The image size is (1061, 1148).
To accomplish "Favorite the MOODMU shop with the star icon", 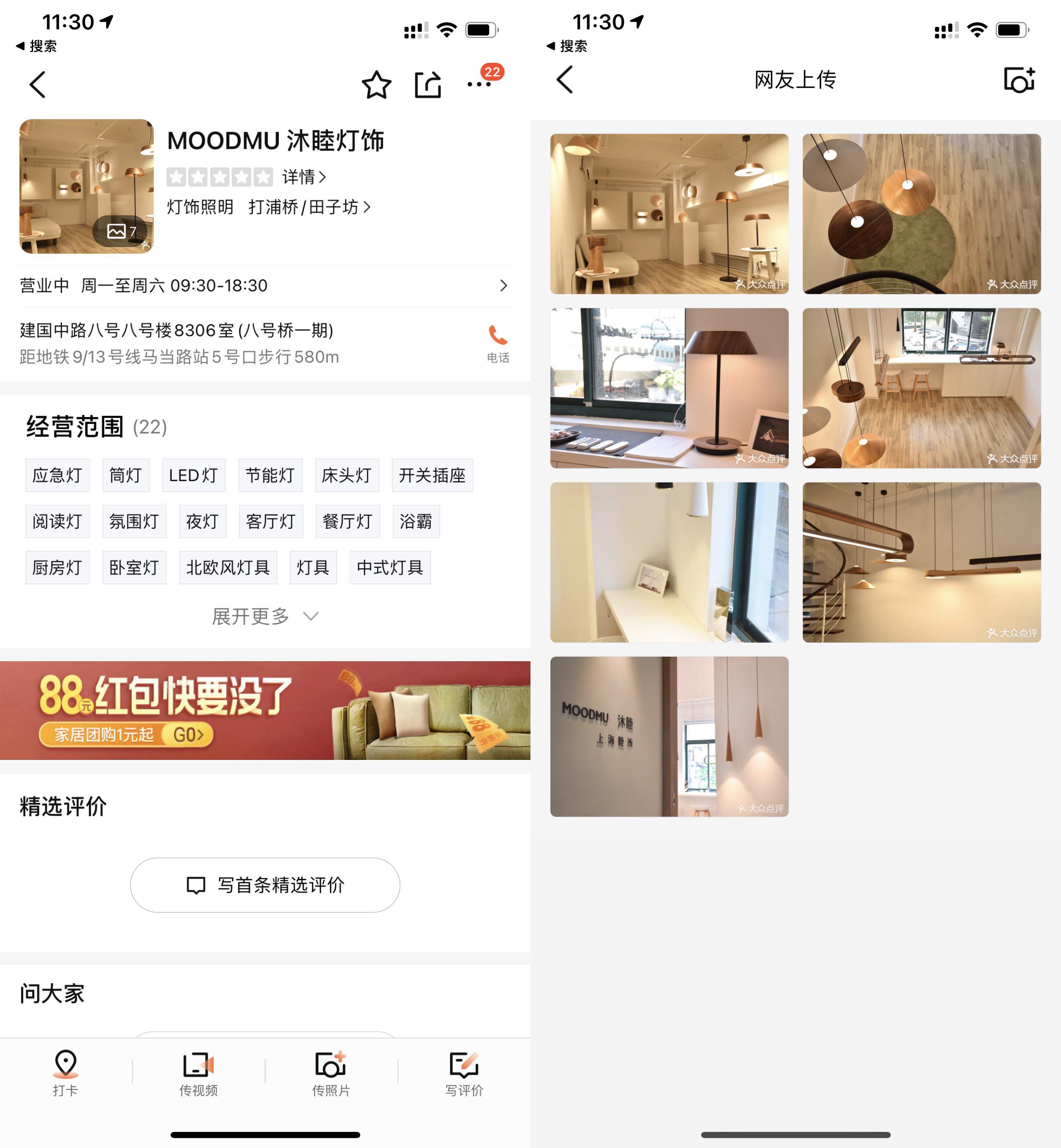I will 376,85.
